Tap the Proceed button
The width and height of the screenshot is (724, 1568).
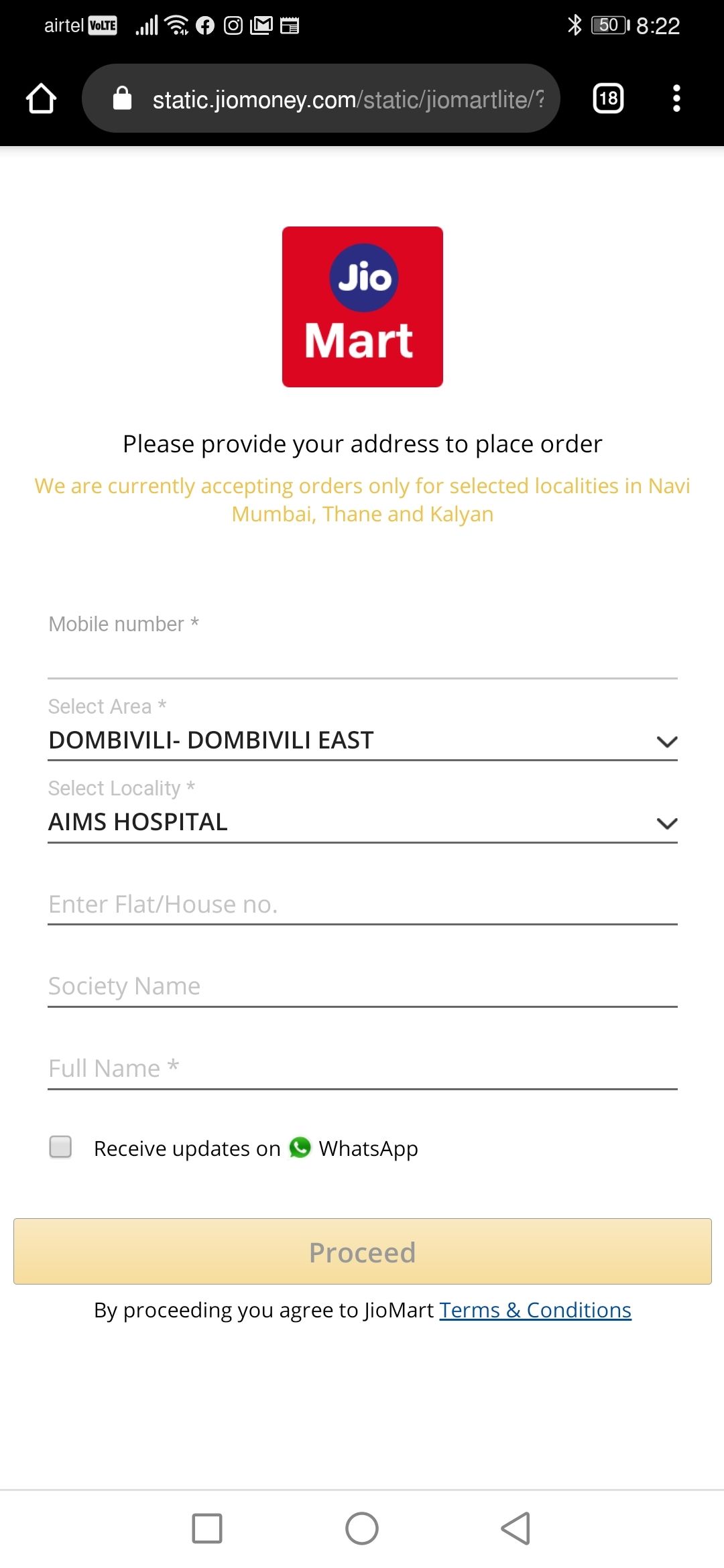tap(363, 1252)
